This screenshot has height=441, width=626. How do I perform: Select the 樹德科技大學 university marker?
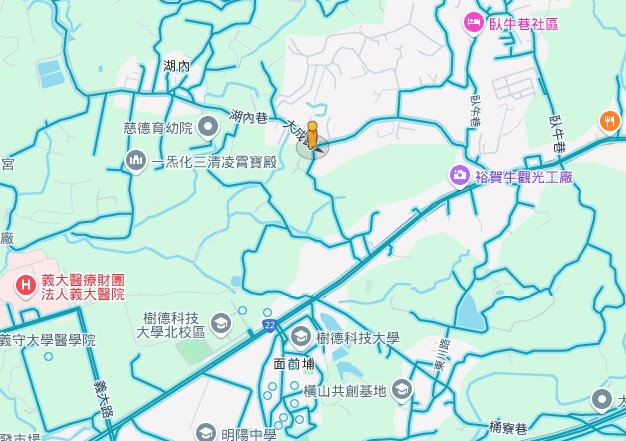tap(300, 337)
